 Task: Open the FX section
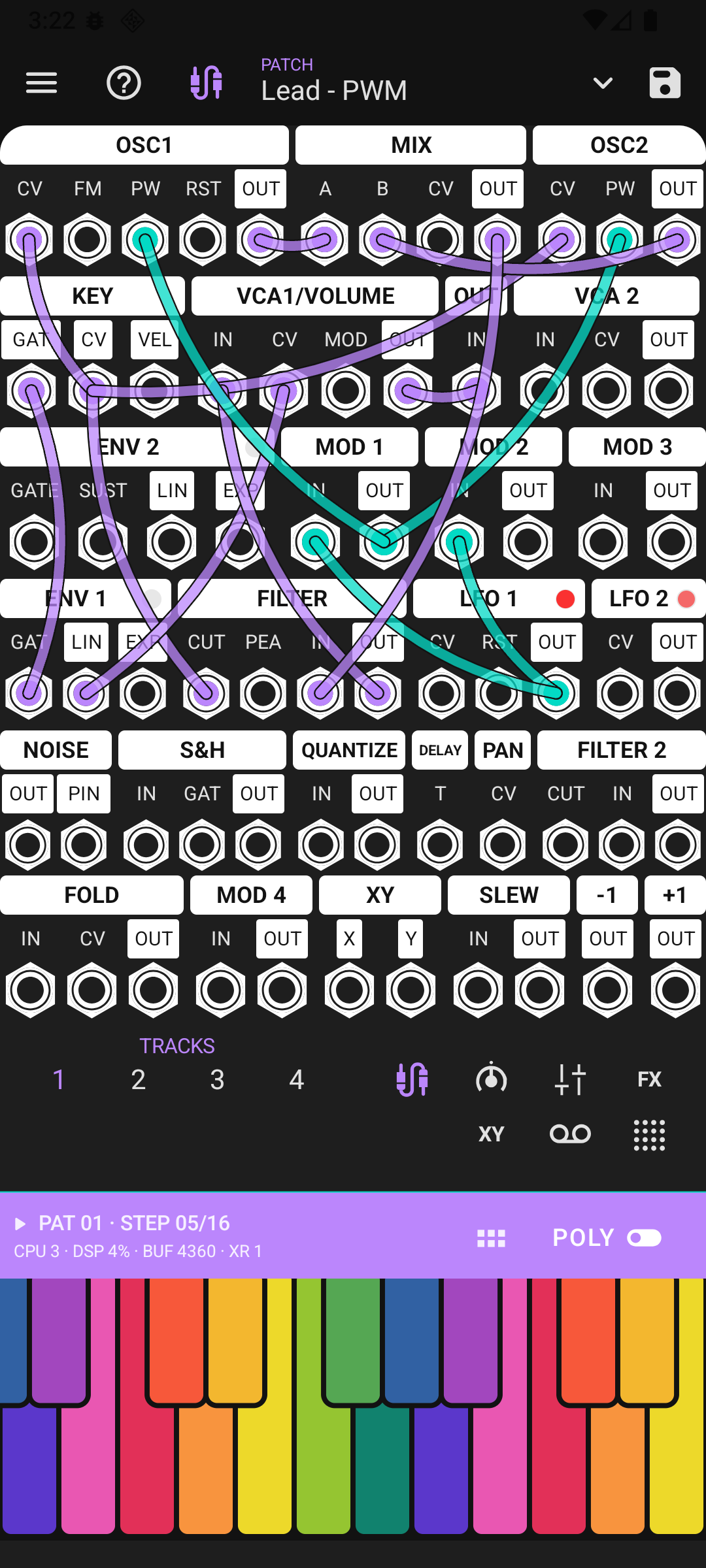(x=649, y=1079)
